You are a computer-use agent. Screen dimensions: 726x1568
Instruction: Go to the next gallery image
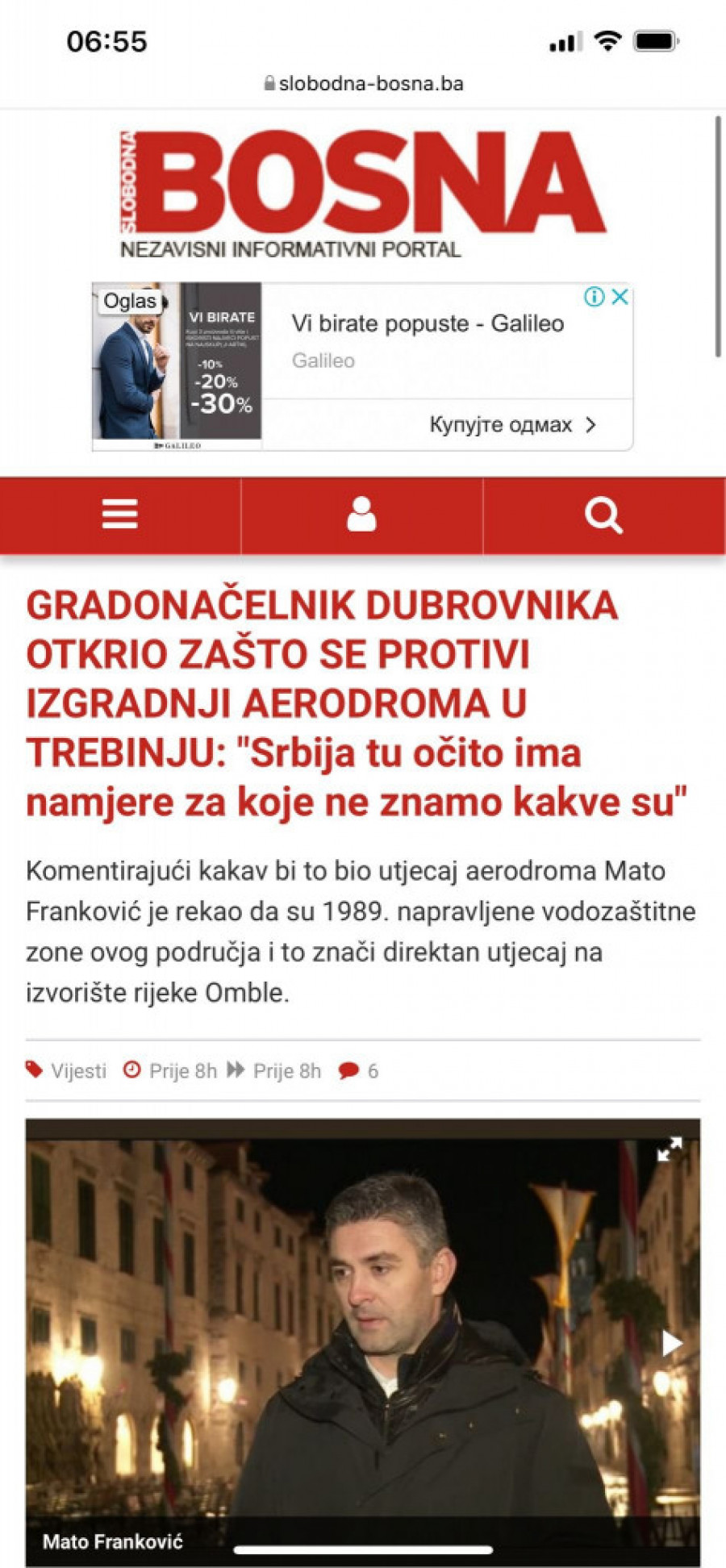(672, 1344)
